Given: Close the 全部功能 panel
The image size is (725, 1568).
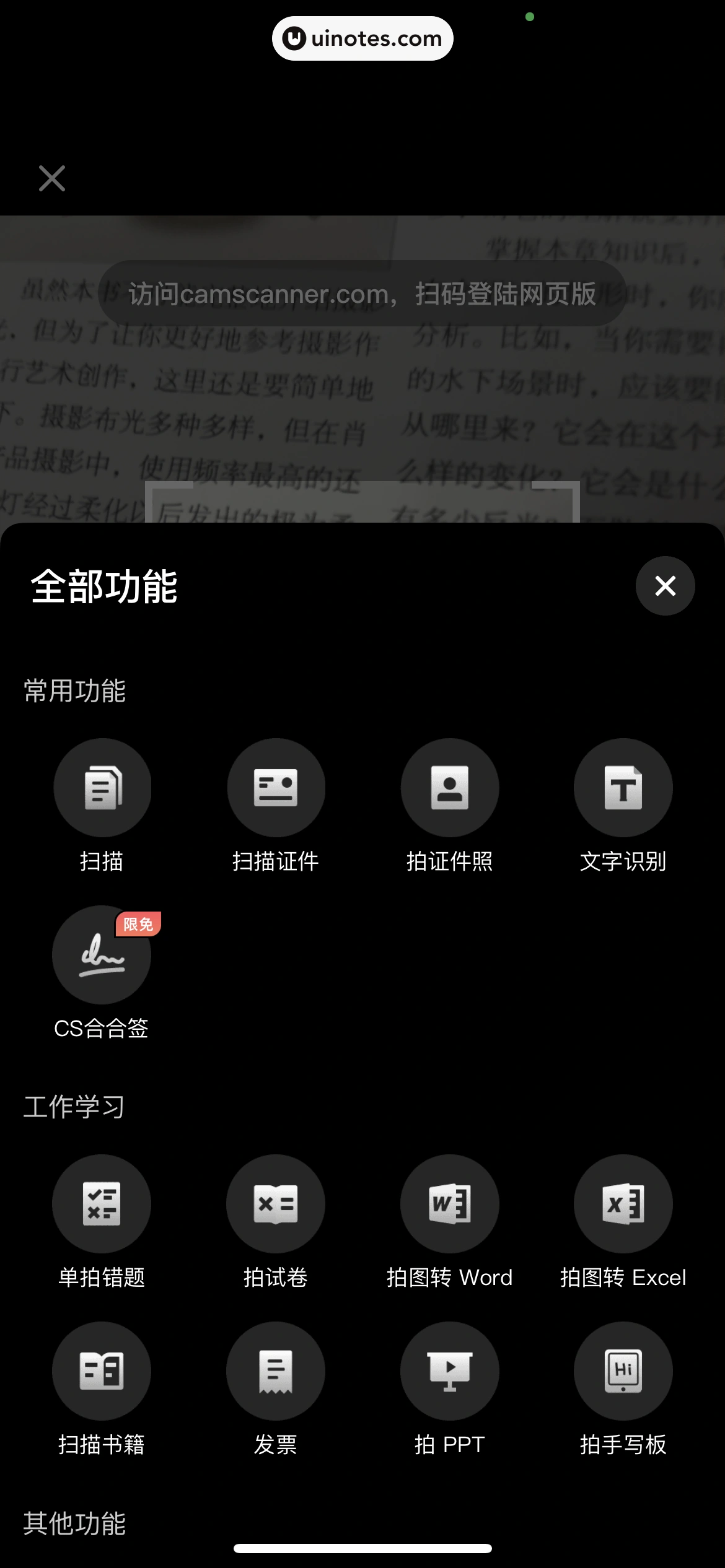Looking at the screenshot, I should 665,586.
